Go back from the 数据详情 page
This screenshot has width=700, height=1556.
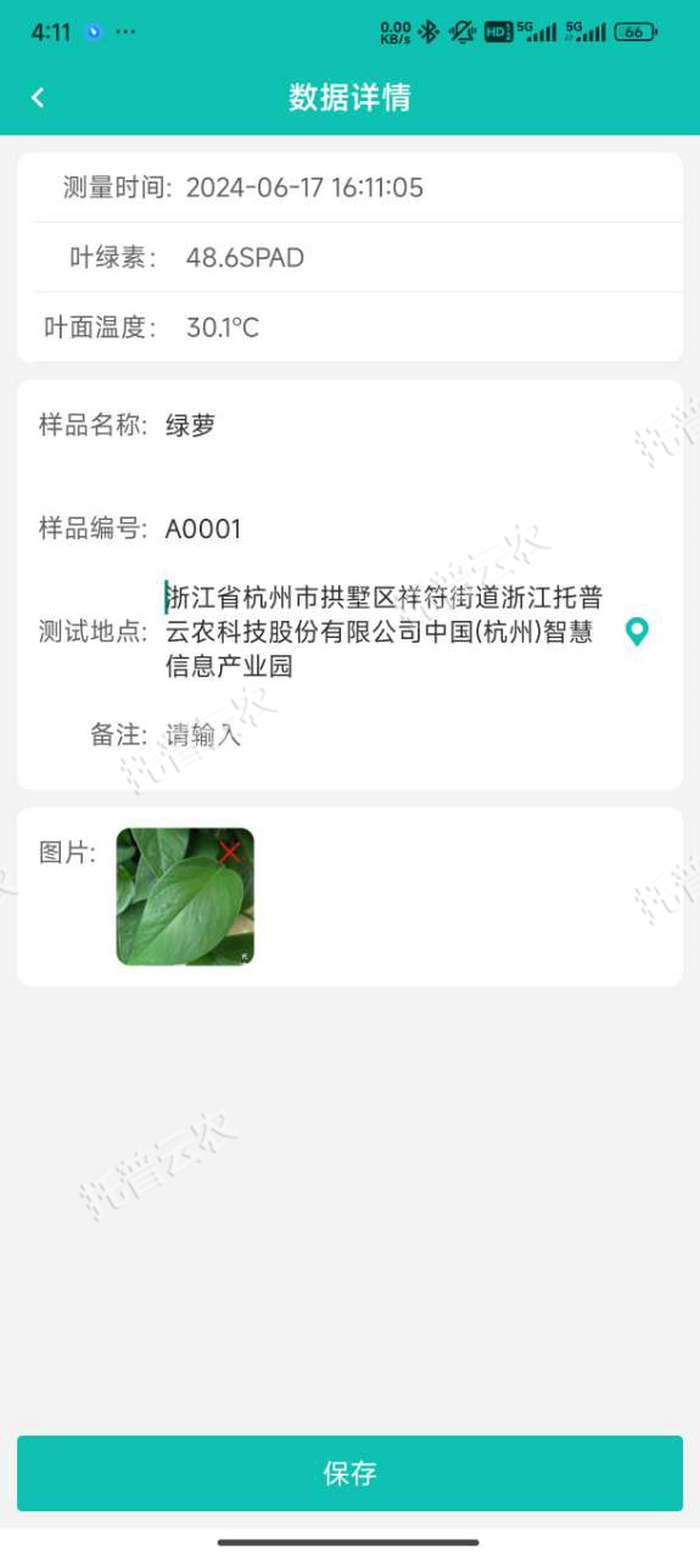pos(38,97)
